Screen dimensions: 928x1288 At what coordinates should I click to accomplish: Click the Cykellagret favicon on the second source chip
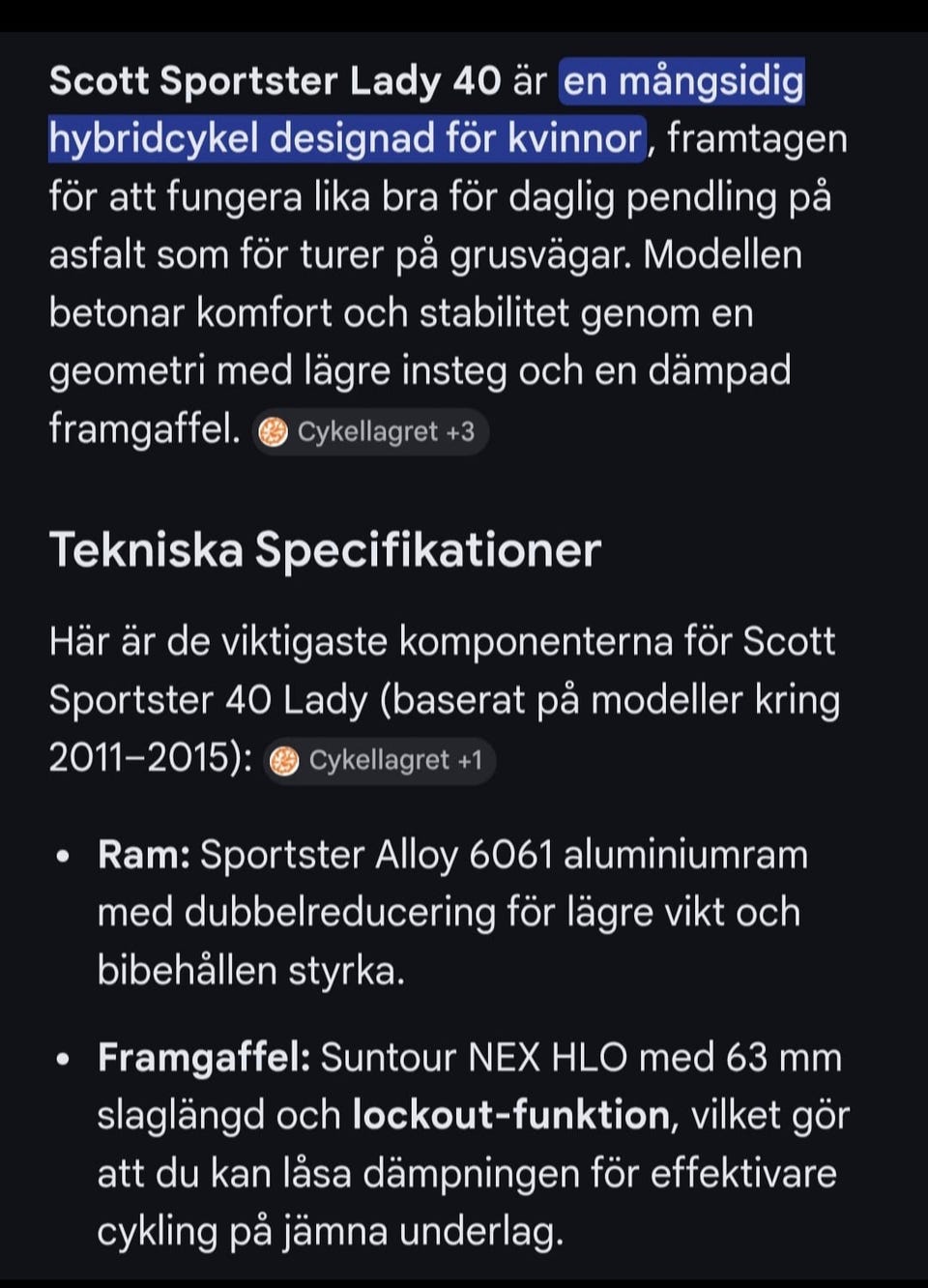[284, 761]
